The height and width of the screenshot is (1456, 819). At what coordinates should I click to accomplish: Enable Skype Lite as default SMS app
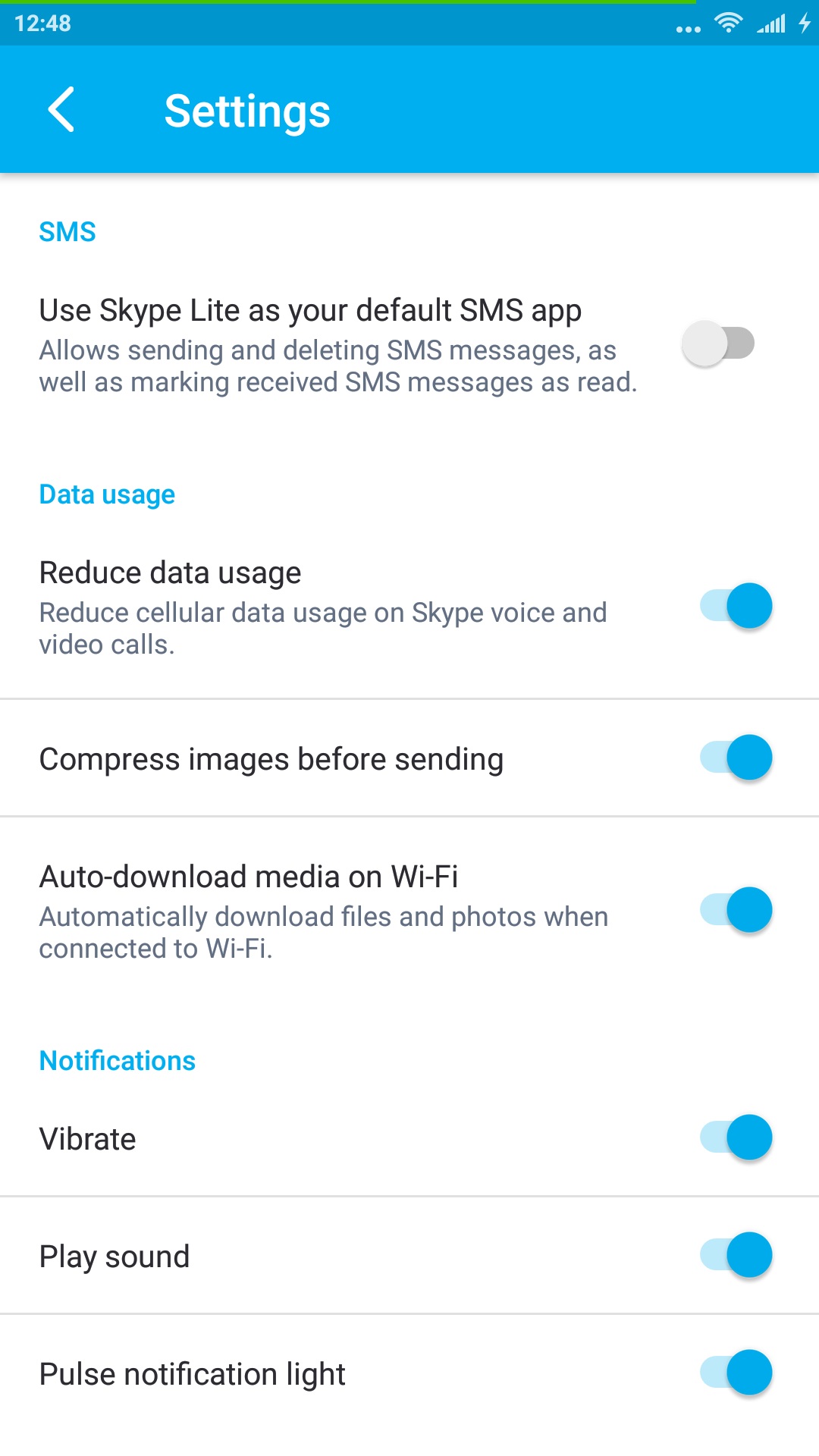point(717,344)
